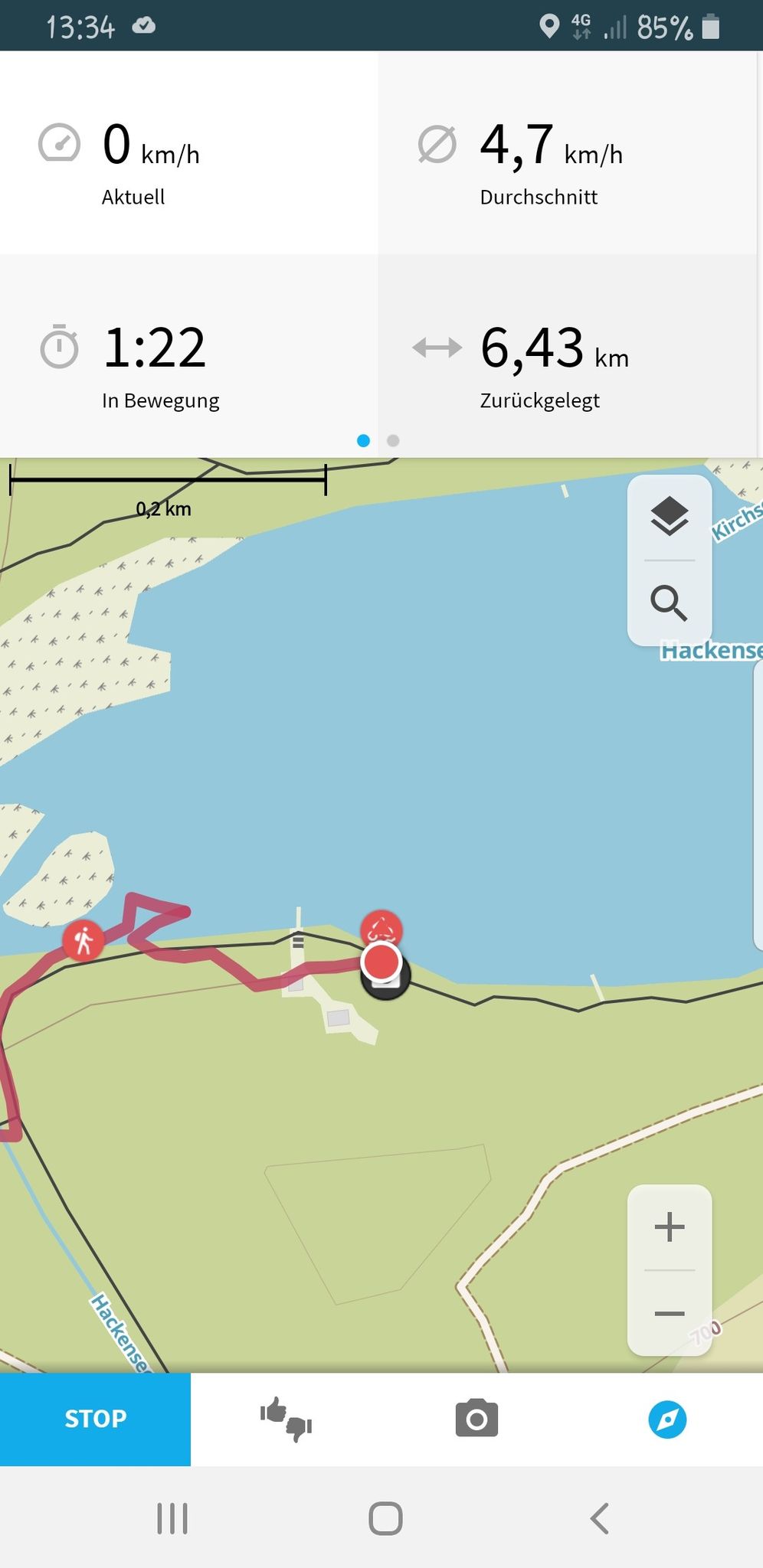
Task: Take a photo with the camera icon
Action: (476, 1419)
